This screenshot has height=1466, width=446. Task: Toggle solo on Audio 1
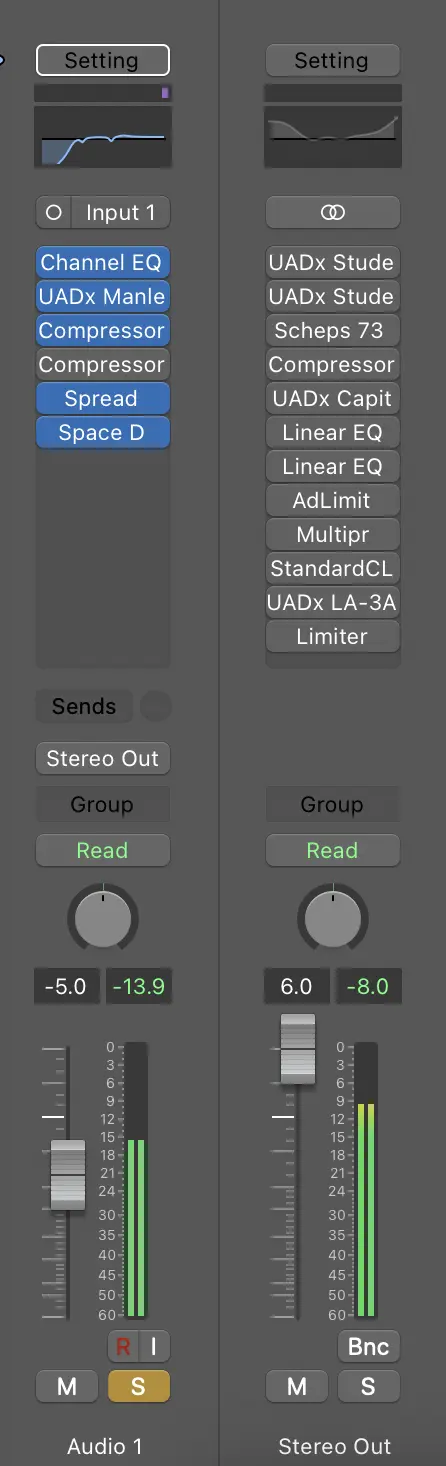[139, 1386]
